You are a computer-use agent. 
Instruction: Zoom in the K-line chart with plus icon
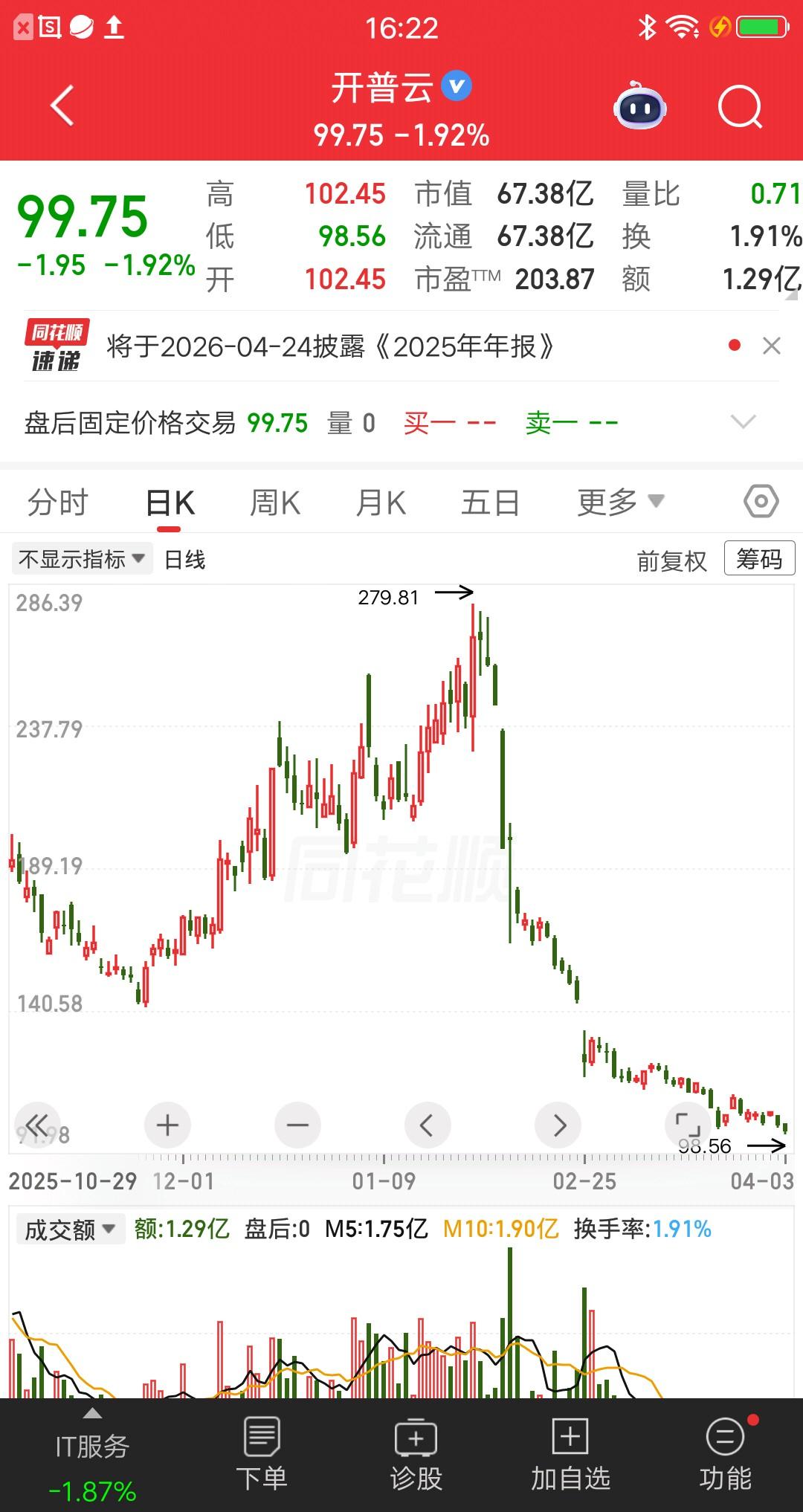167,1125
